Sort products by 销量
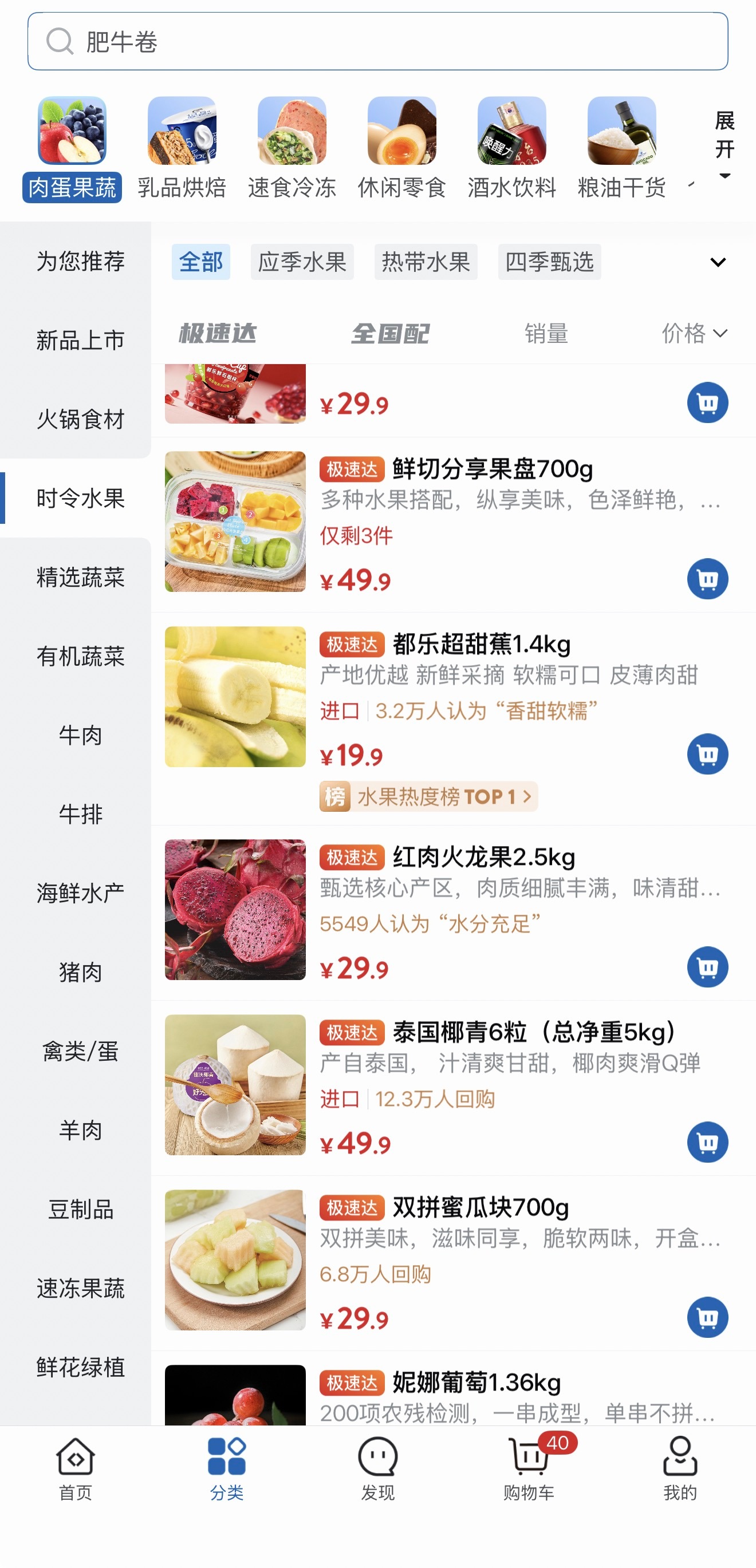Screen dimensions: 756x1568 (x=546, y=334)
